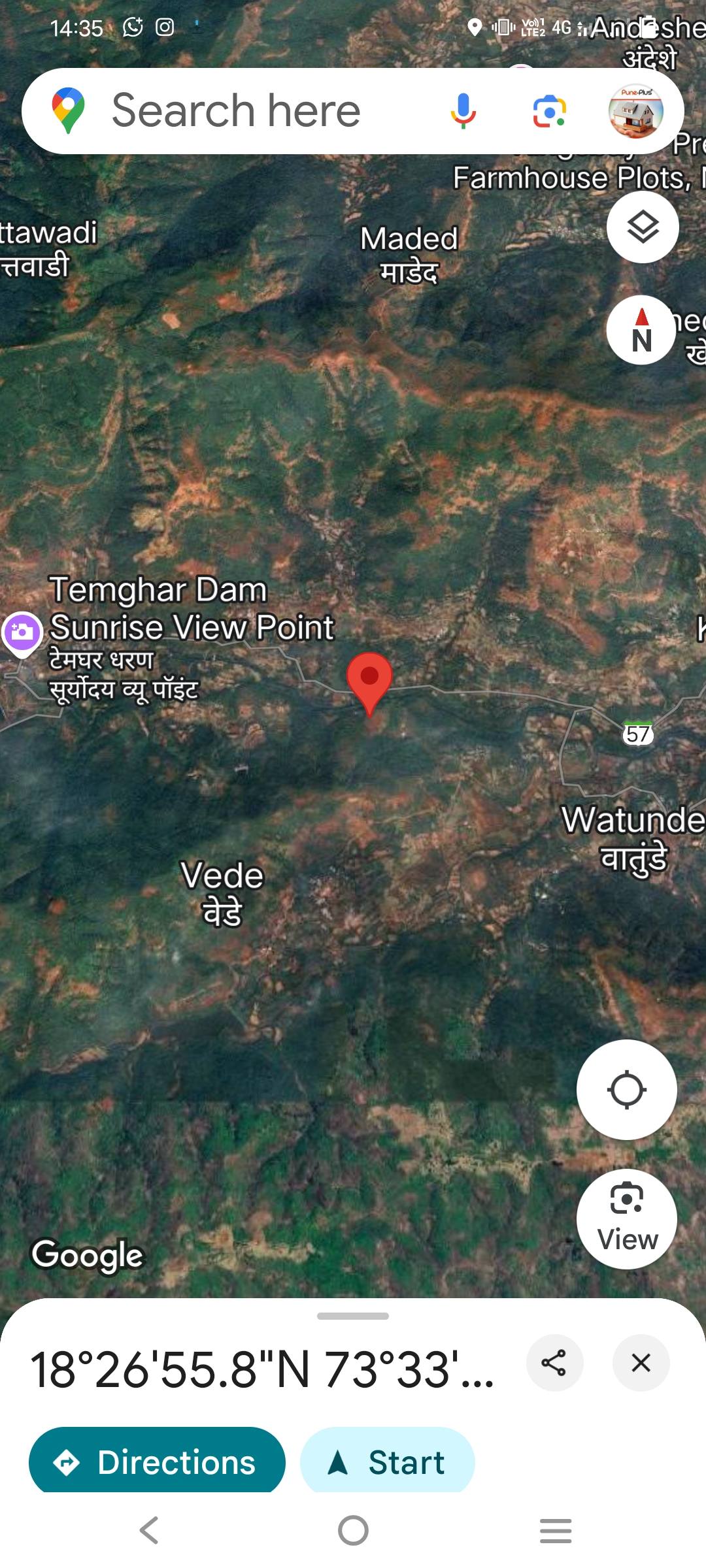Open recent apps from the navigation bar
The height and width of the screenshot is (1568, 706).
[556, 1530]
